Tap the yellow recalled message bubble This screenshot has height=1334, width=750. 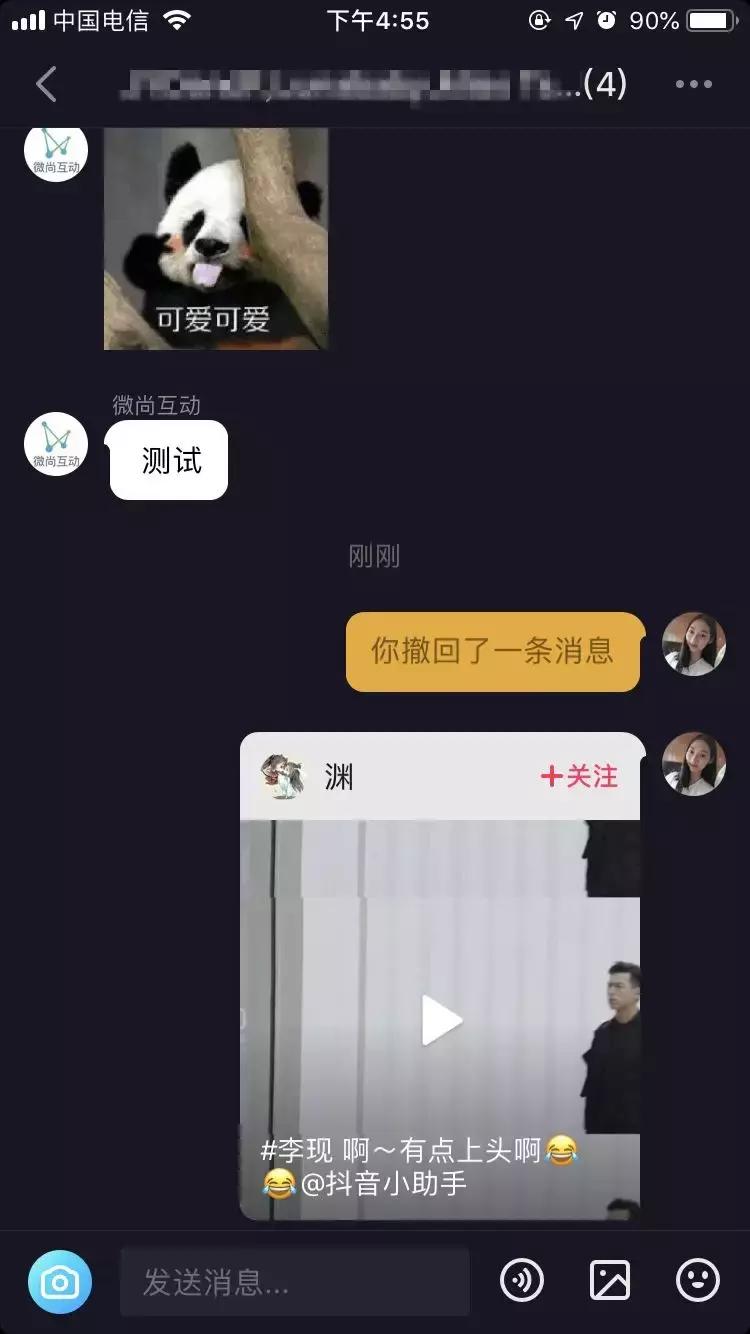492,651
